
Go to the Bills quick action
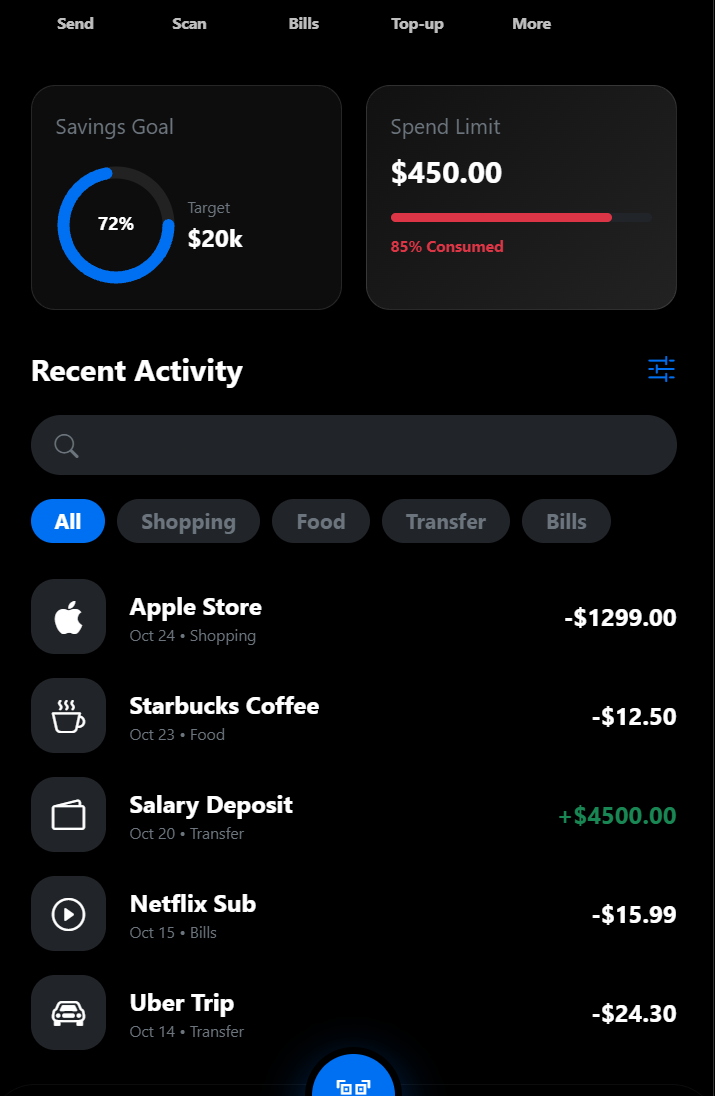[x=304, y=23]
